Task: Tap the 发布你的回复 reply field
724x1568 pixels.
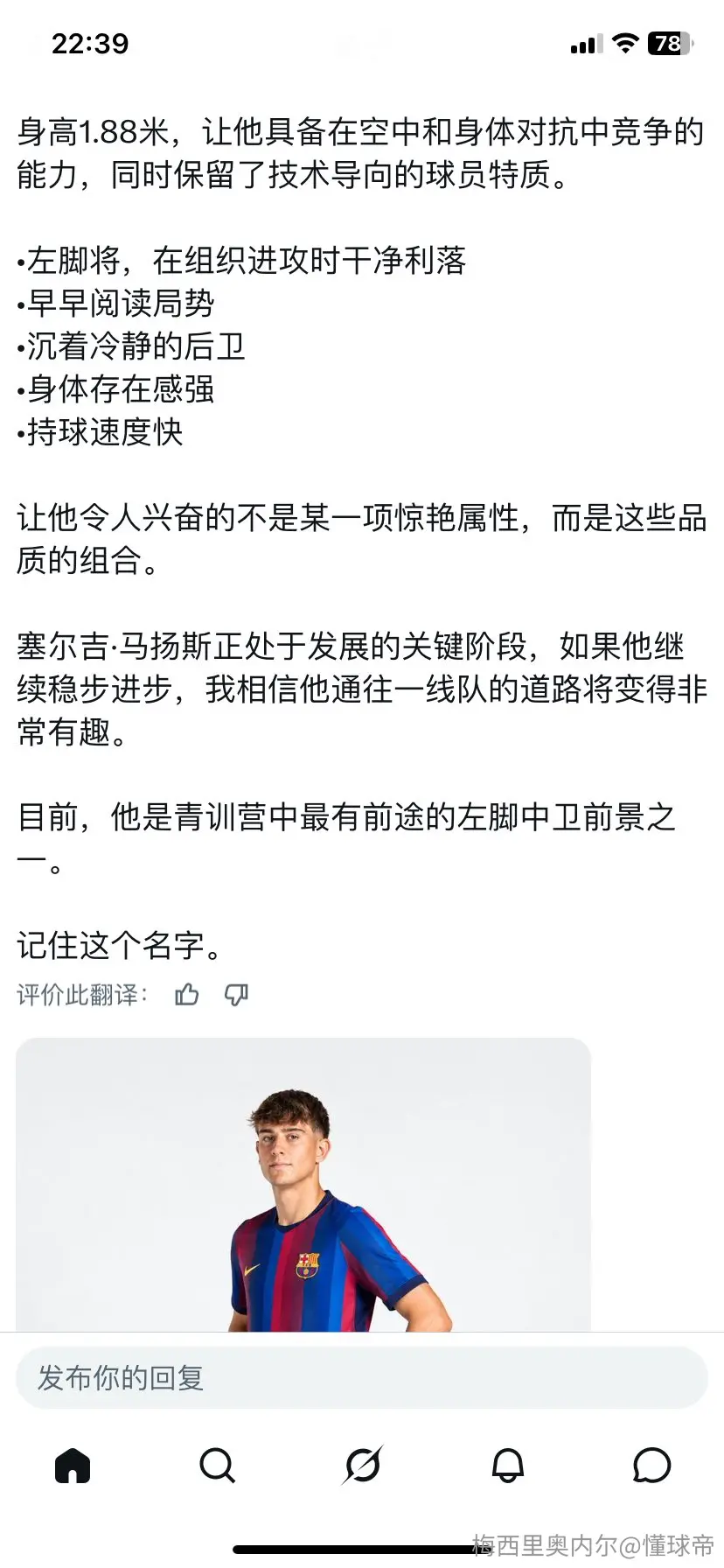Action: click(x=361, y=1378)
